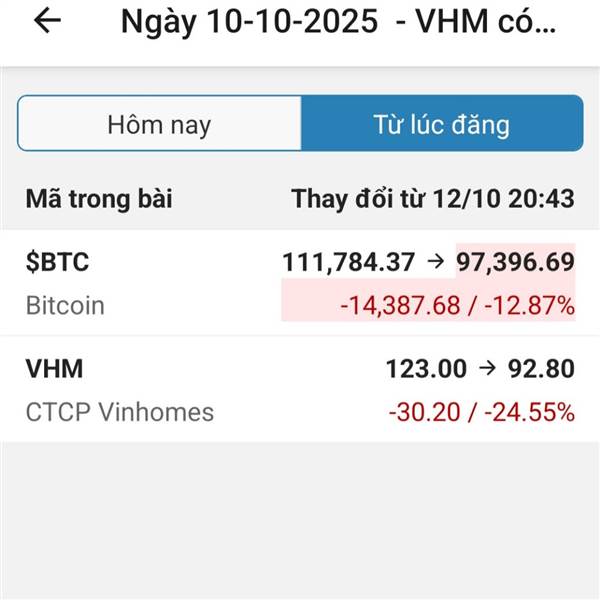Image resolution: width=600 pixels, height=600 pixels.
Task: Switch to the Hôm nay tab
Action: click(159, 124)
